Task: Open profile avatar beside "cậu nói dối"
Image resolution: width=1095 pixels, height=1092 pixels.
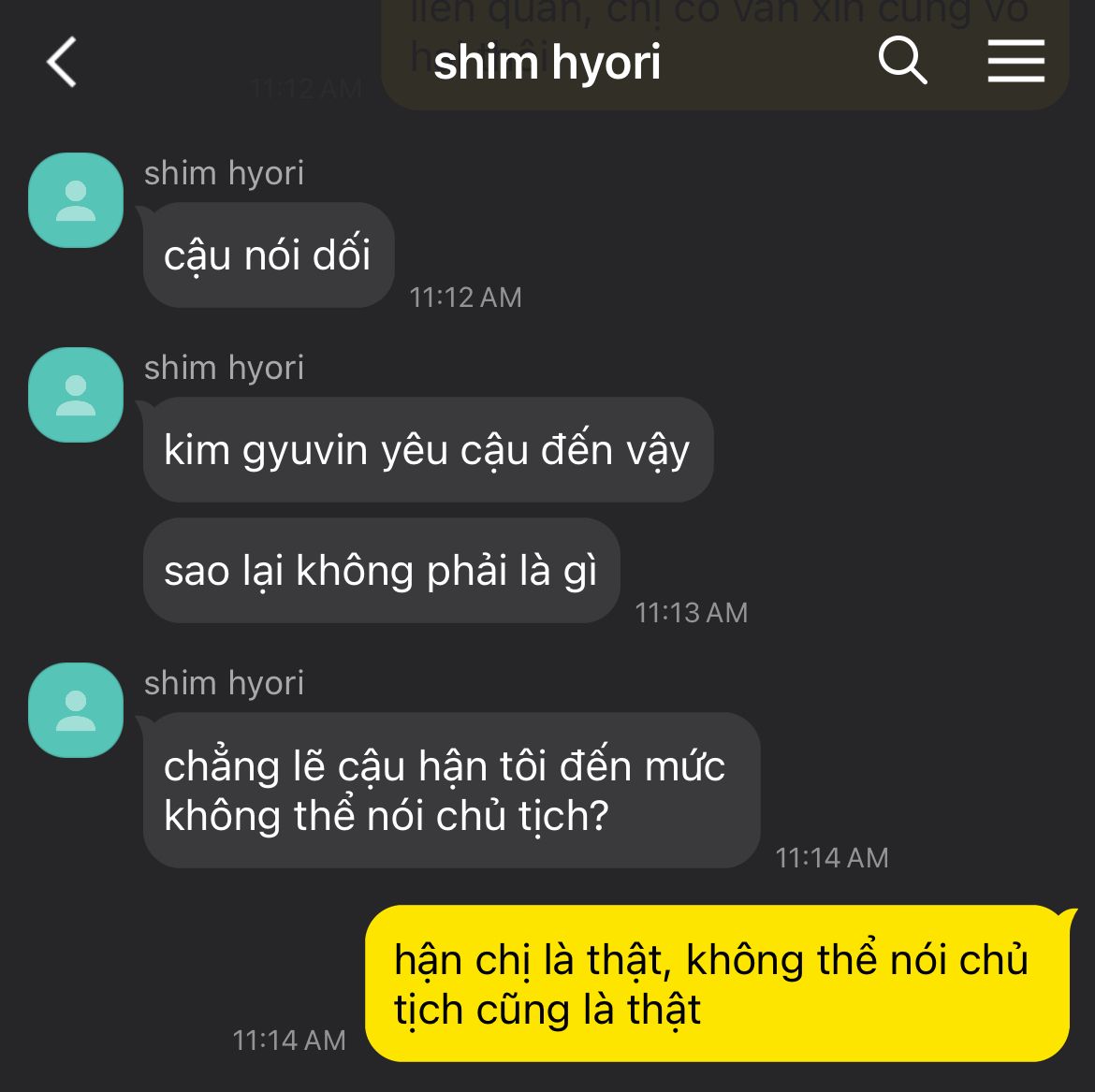Action: point(76,200)
